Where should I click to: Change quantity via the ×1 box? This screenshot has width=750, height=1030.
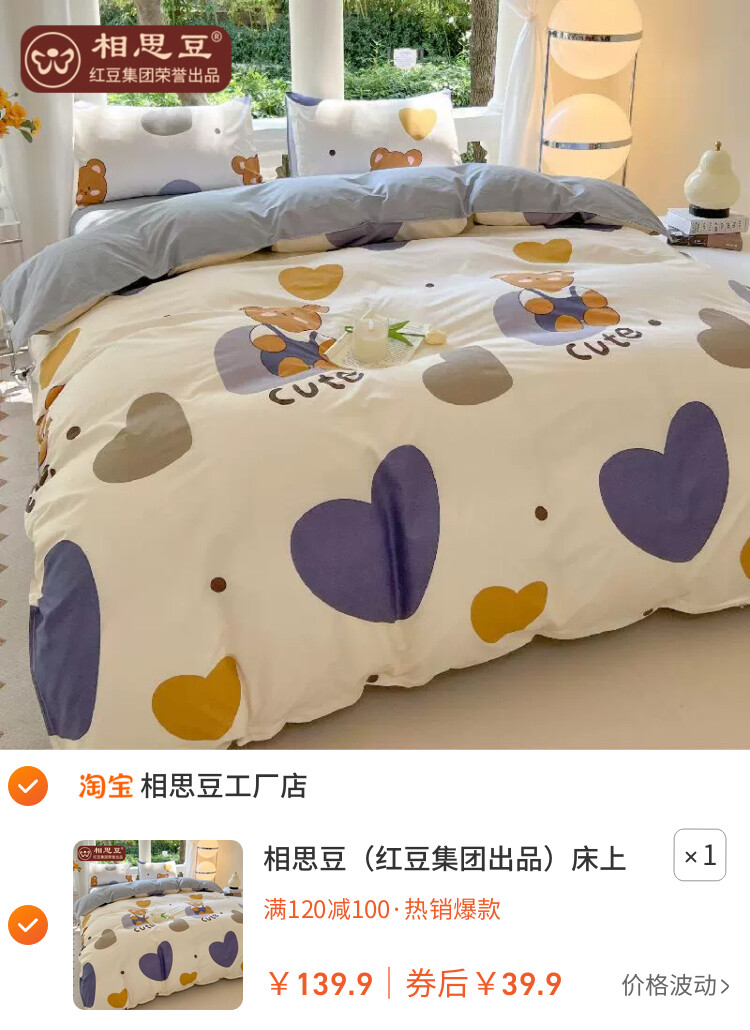(700, 855)
